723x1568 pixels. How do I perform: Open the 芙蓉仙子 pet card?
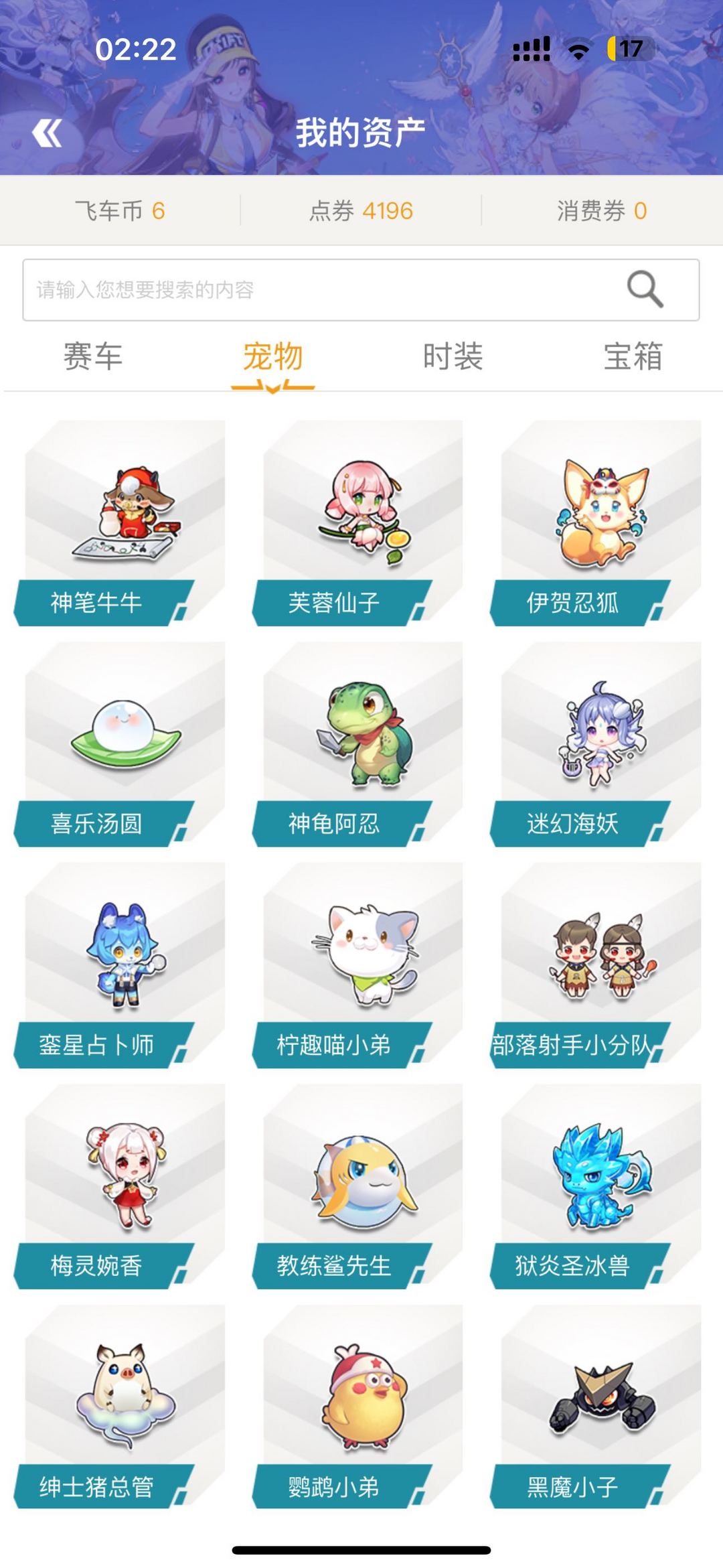coord(357,523)
